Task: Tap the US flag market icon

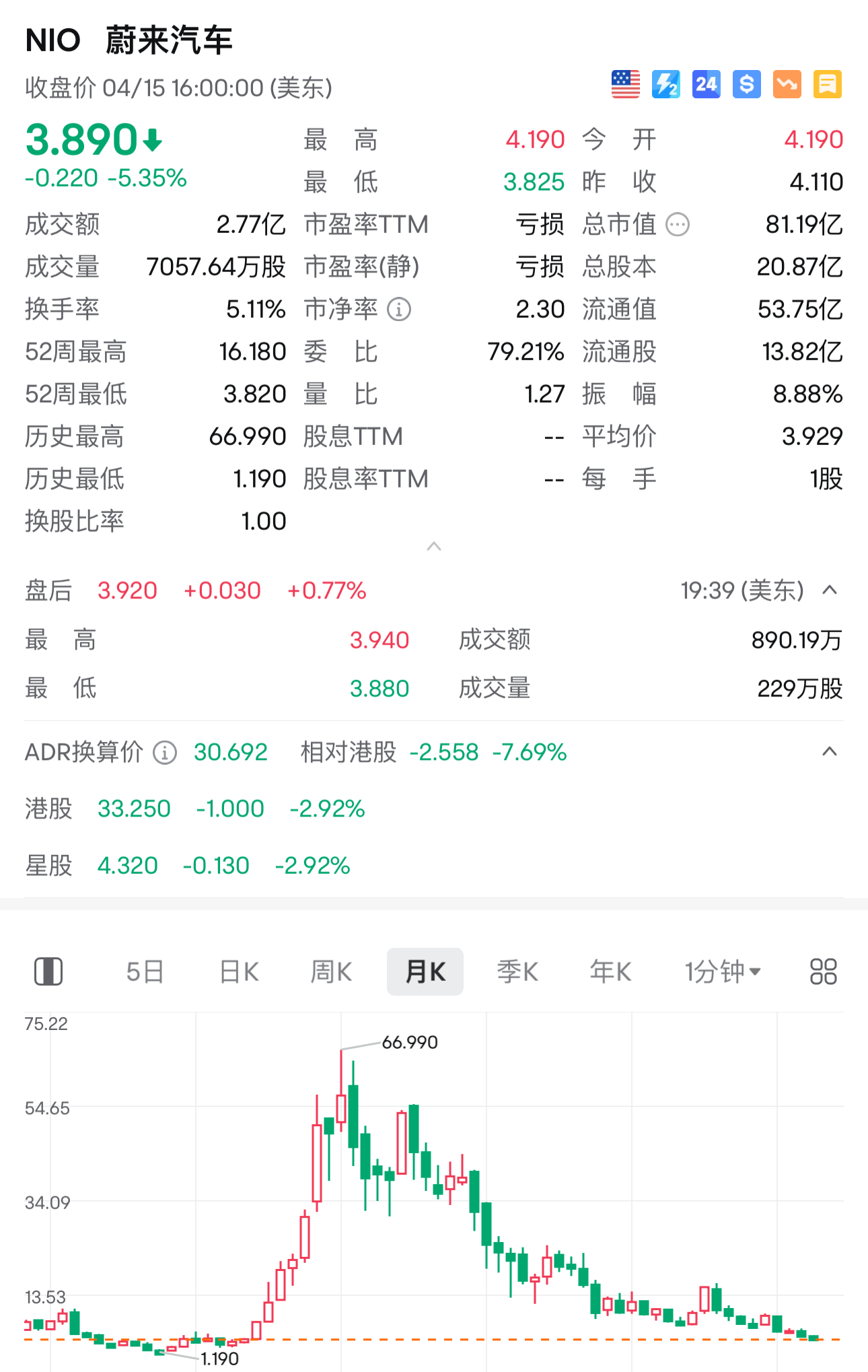Action: (x=626, y=84)
